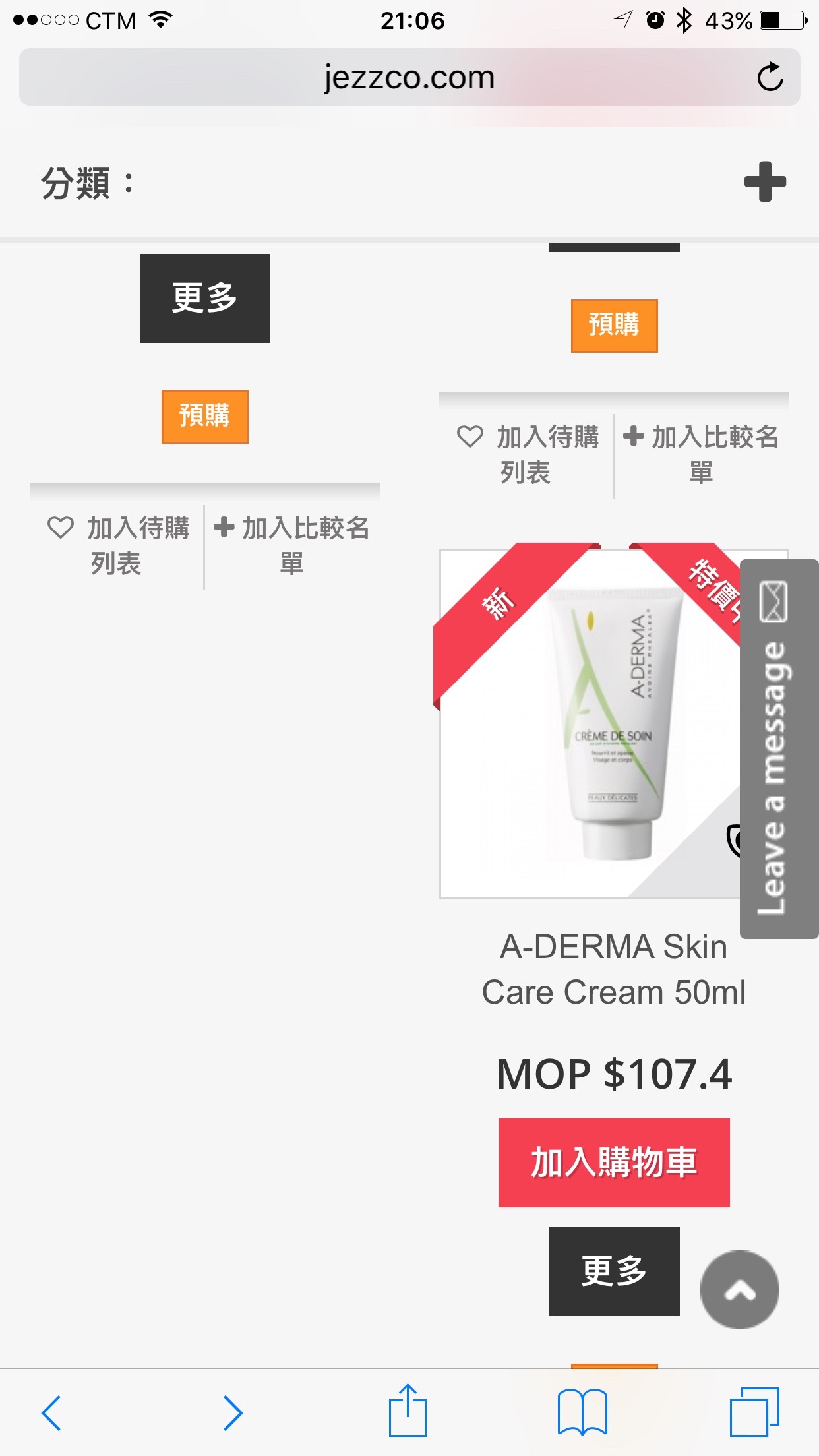Jump back to top with the up arrow
819x1456 pixels.
point(739,1290)
